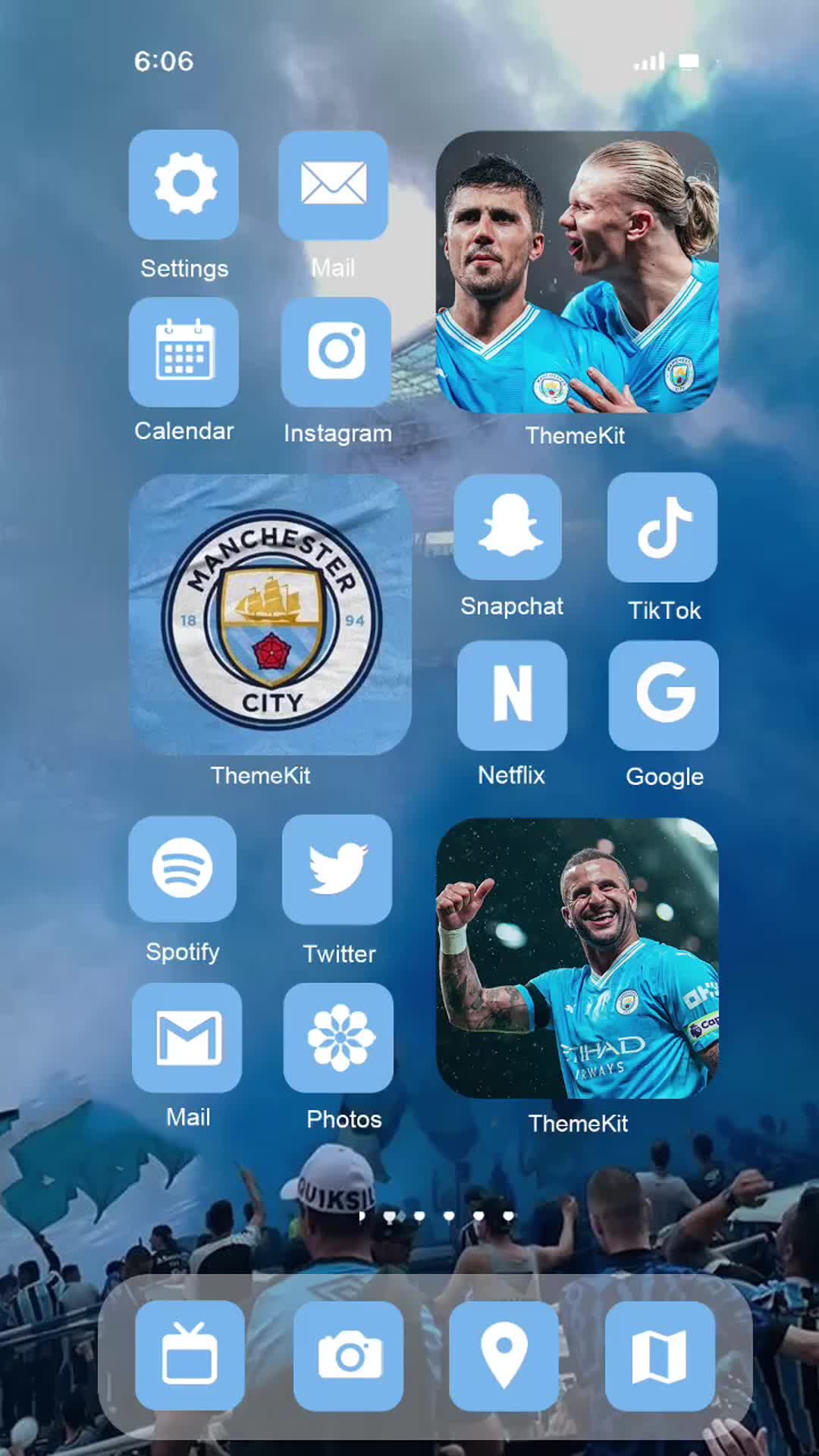Tap the Manchester City crest ThemeKit widget

(271, 615)
